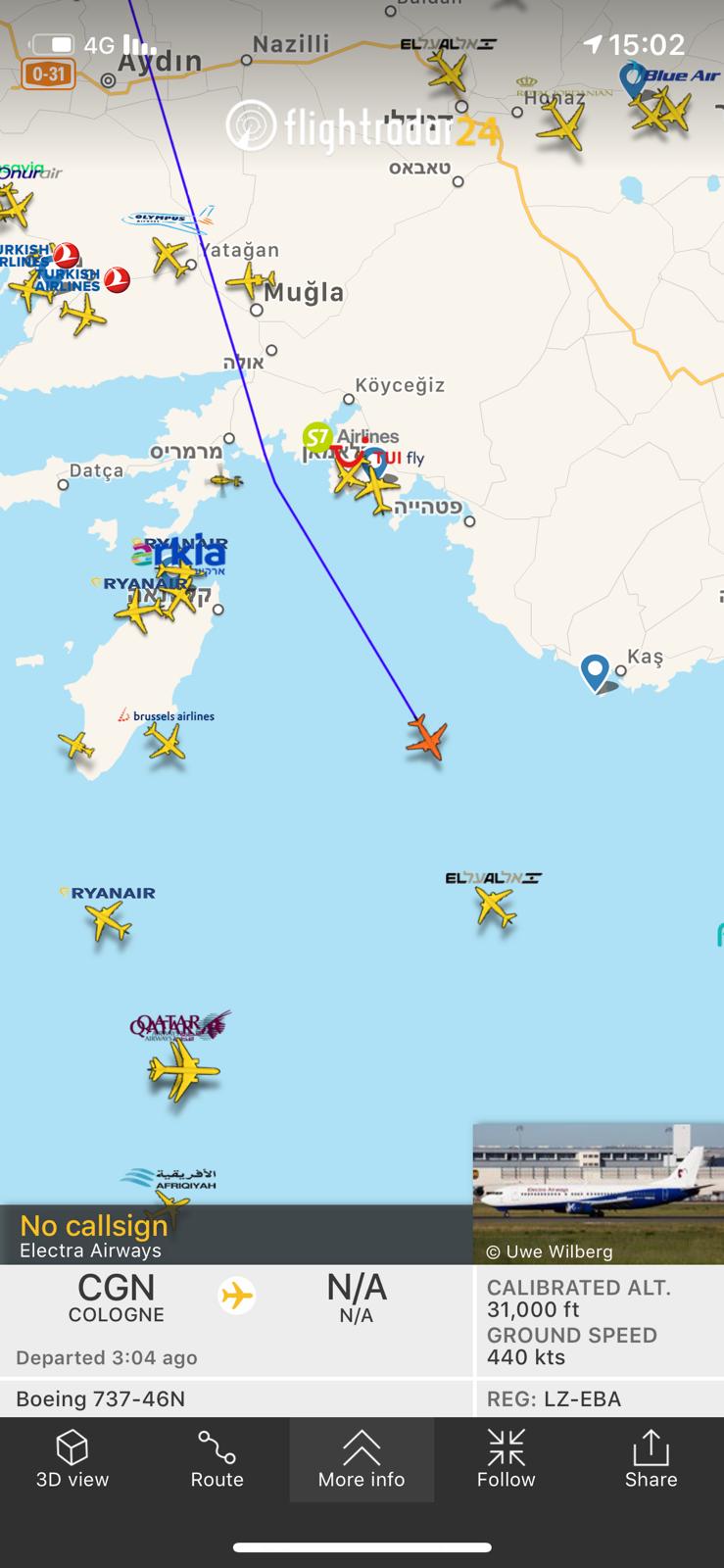The width and height of the screenshot is (724, 1568).
Task: Tap the El Al plane over the sea
Action: click(x=496, y=906)
